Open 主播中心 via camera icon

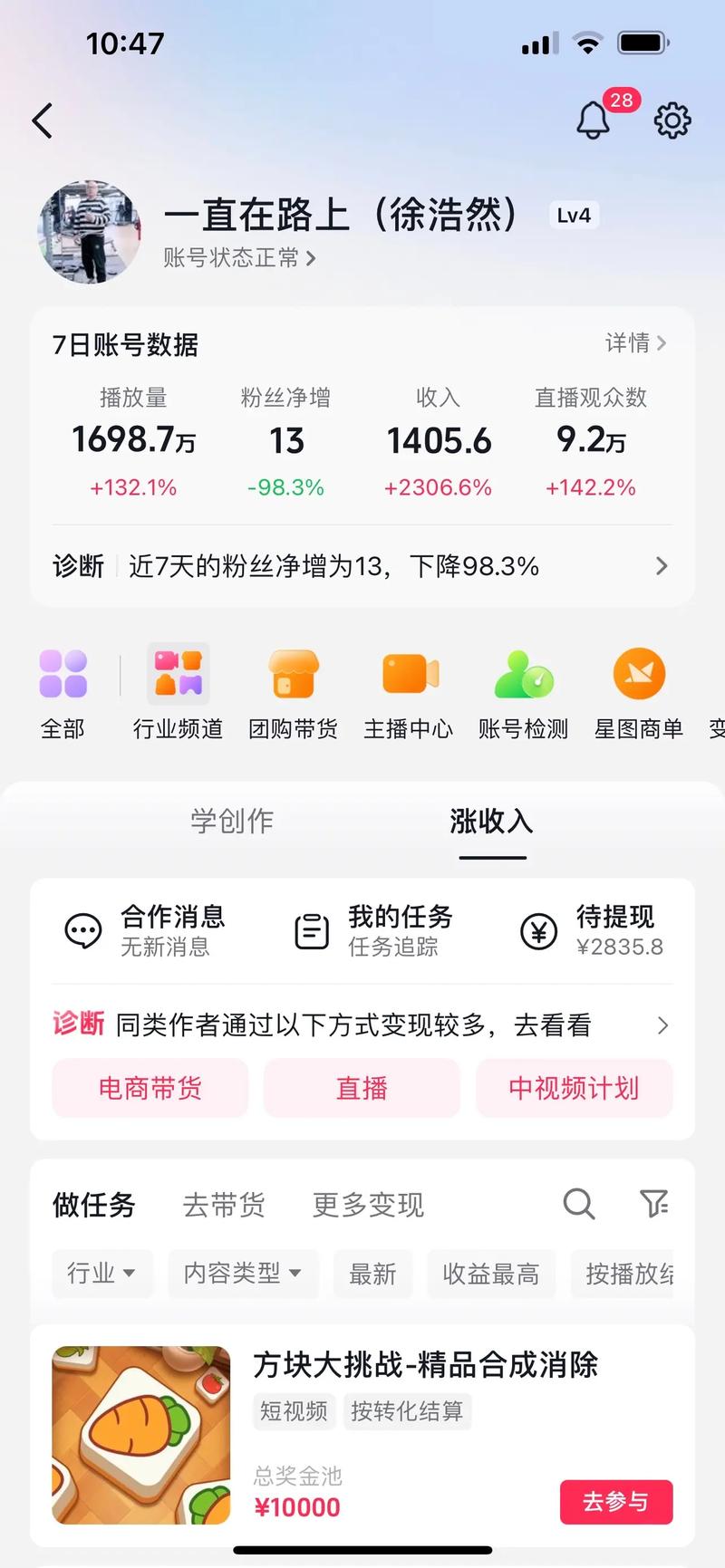pyautogui.click(x=409, y=674)
